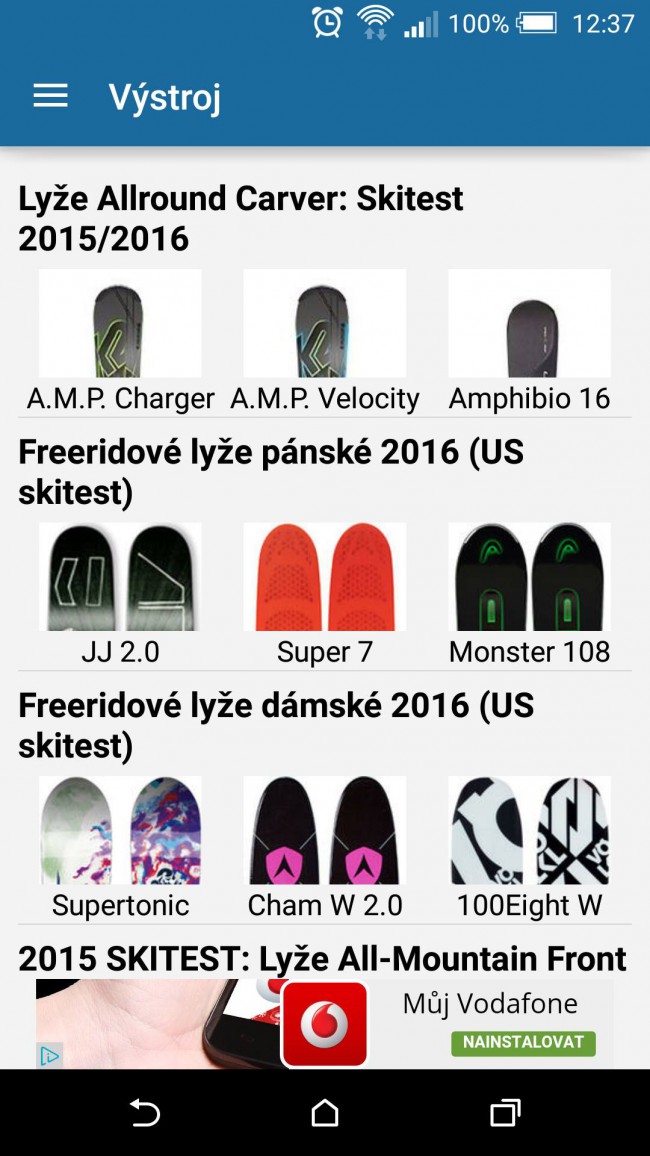The height and width of the screenshot is (1156, 650).
Task: Open the AdChoices icon on the ad
Action: click(49, 1056)
